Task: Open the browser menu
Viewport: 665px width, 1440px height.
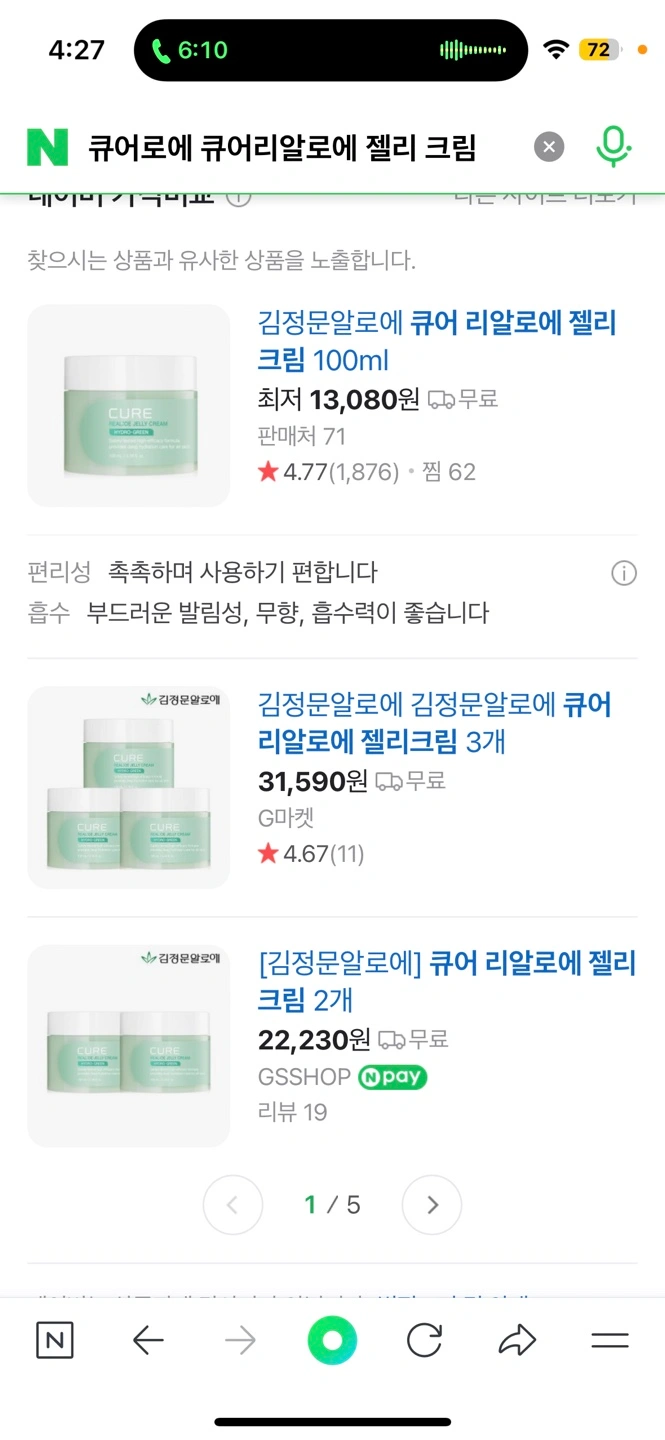Action: pos(609,1341)
